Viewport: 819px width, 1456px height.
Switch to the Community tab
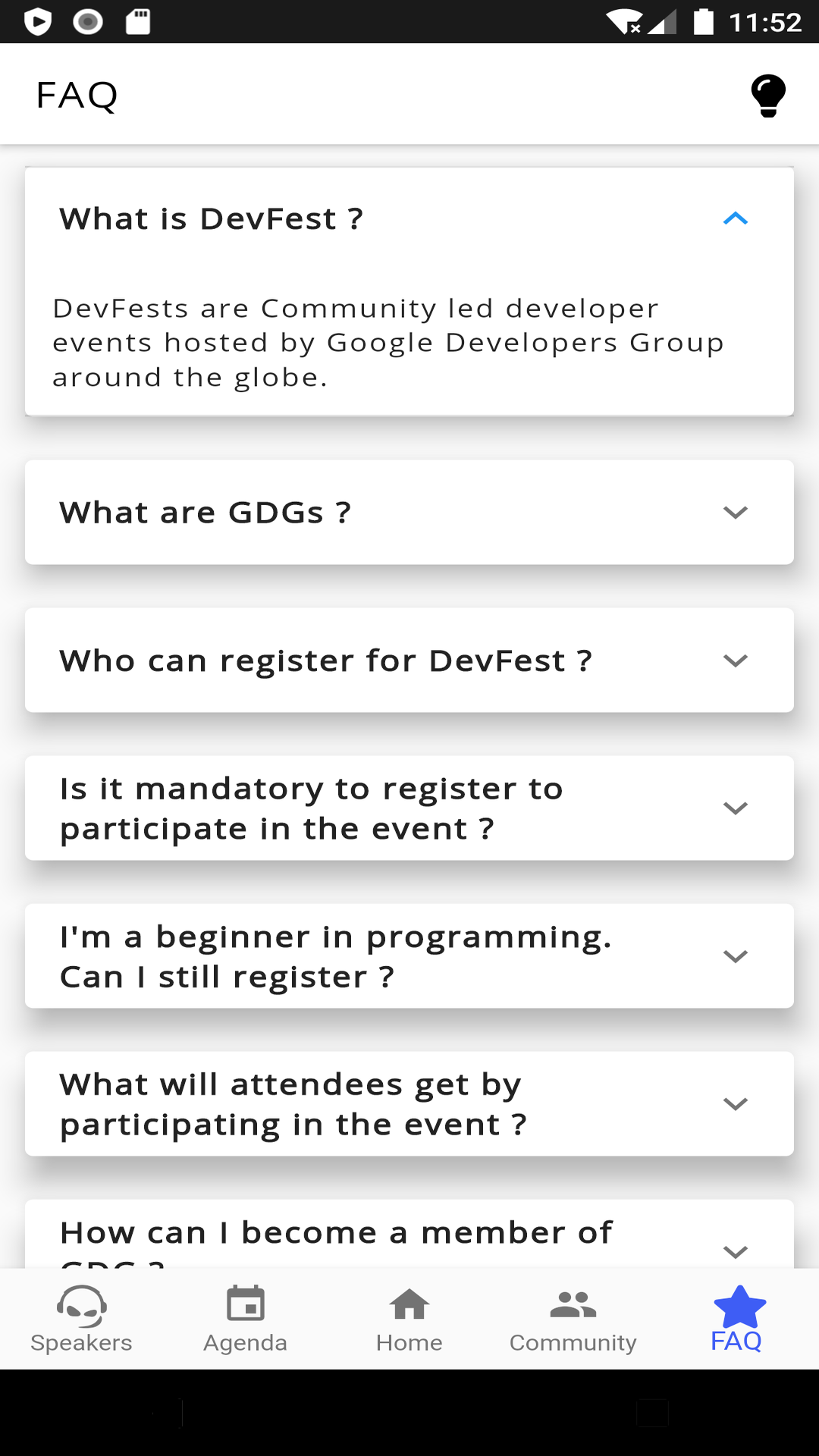point(573,1319)
